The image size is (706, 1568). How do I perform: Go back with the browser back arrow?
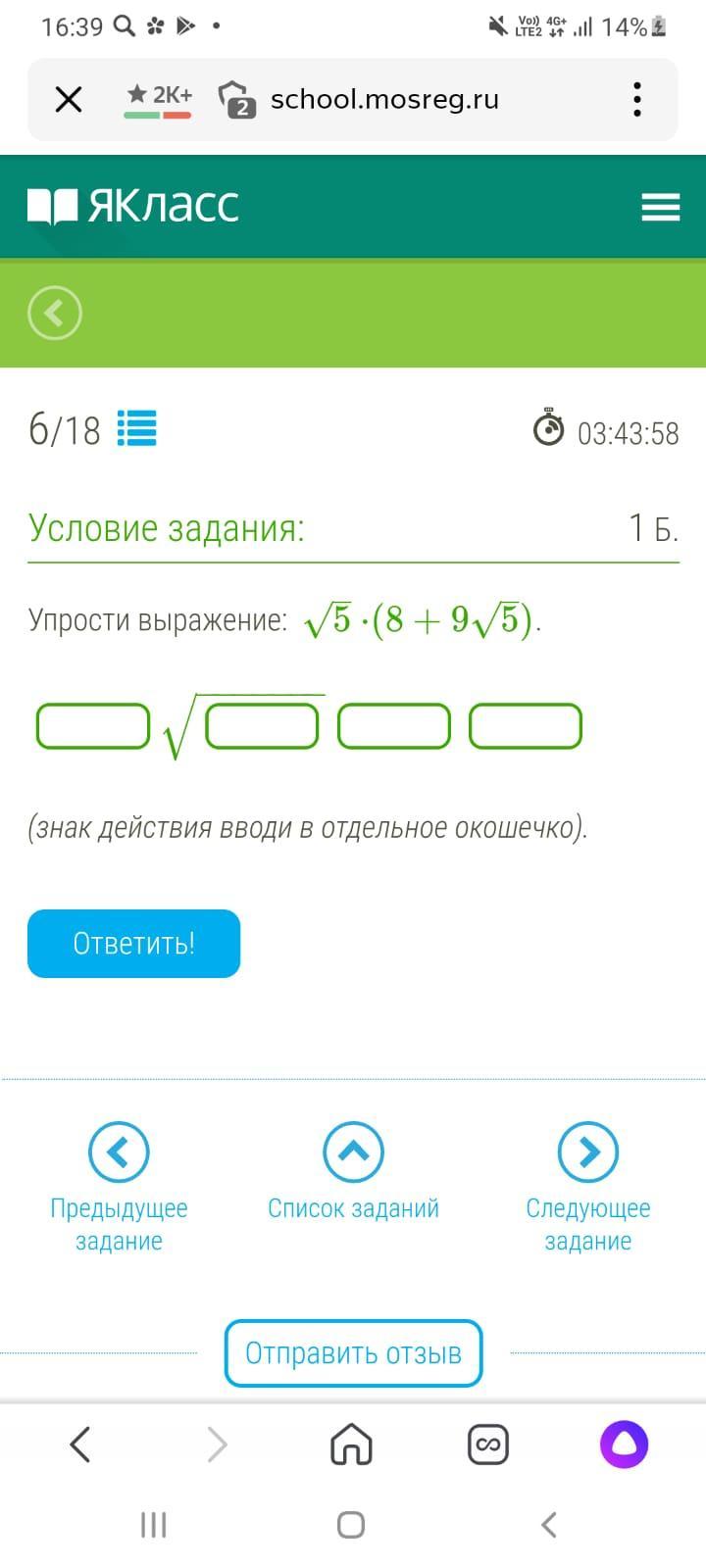point(80,1444)
